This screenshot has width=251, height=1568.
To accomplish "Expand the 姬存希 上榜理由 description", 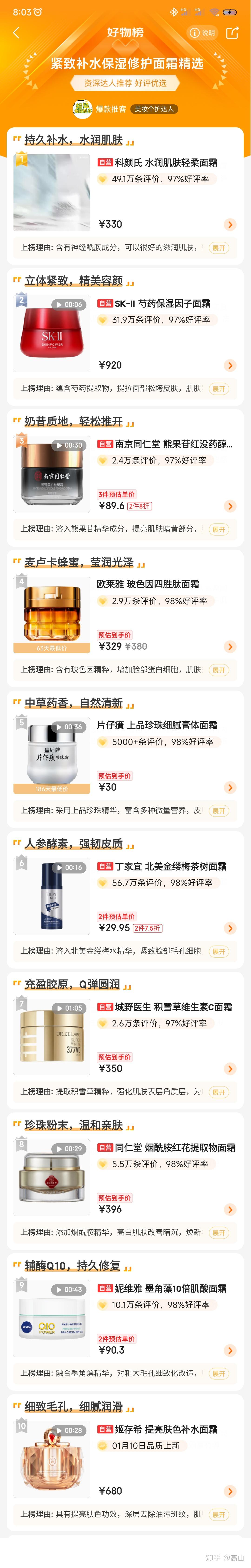I will click(219, 1514).
